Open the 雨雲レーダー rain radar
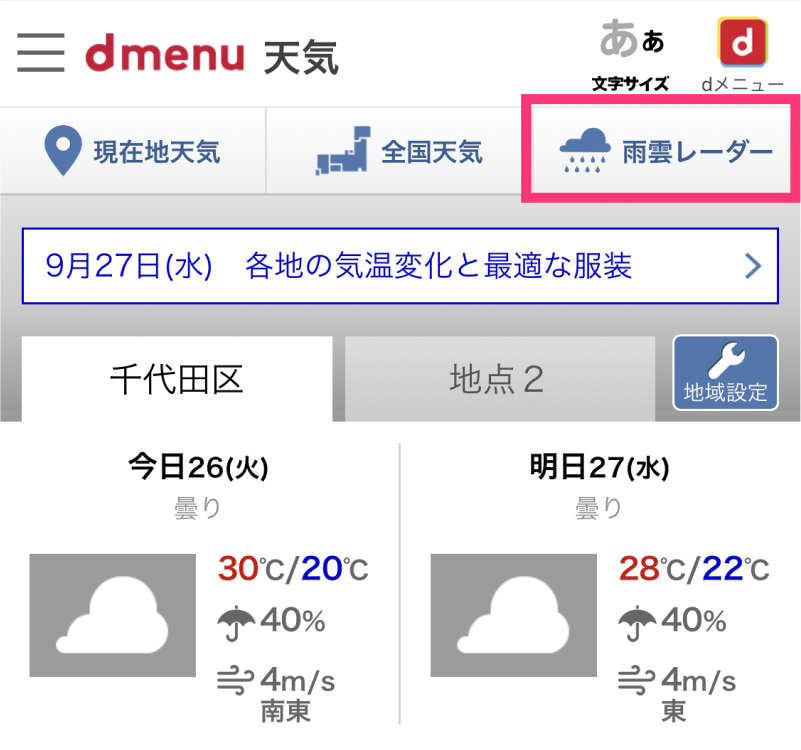The height and width of the screenshot is (750, 801). 664,152
